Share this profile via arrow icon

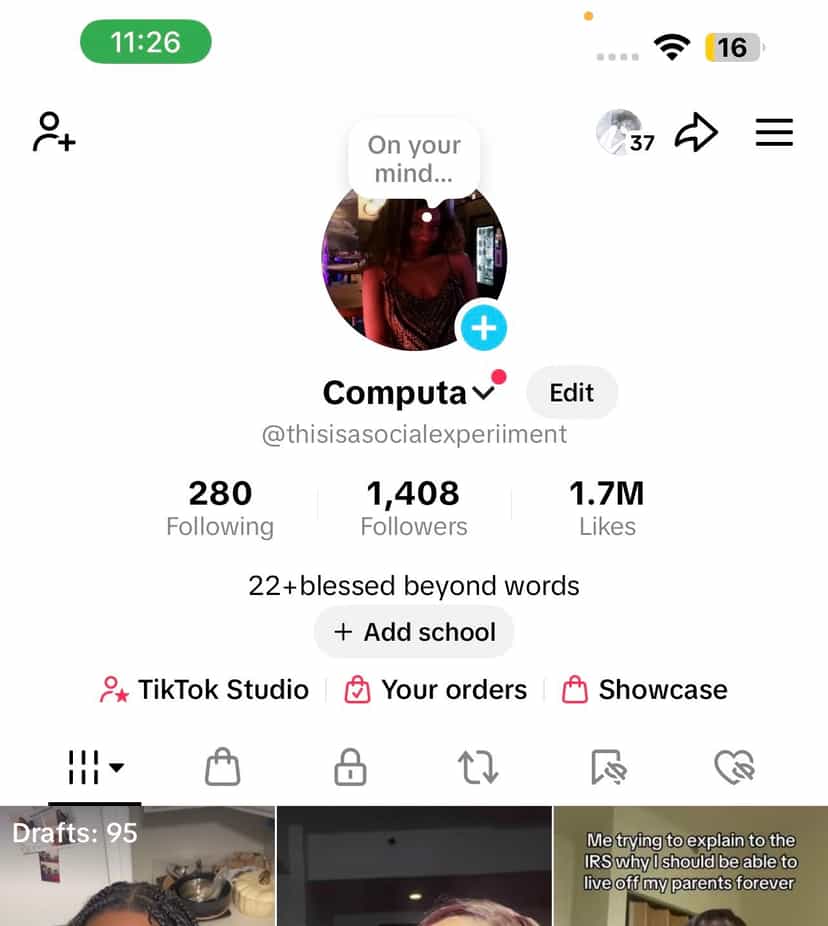point(696,132)
